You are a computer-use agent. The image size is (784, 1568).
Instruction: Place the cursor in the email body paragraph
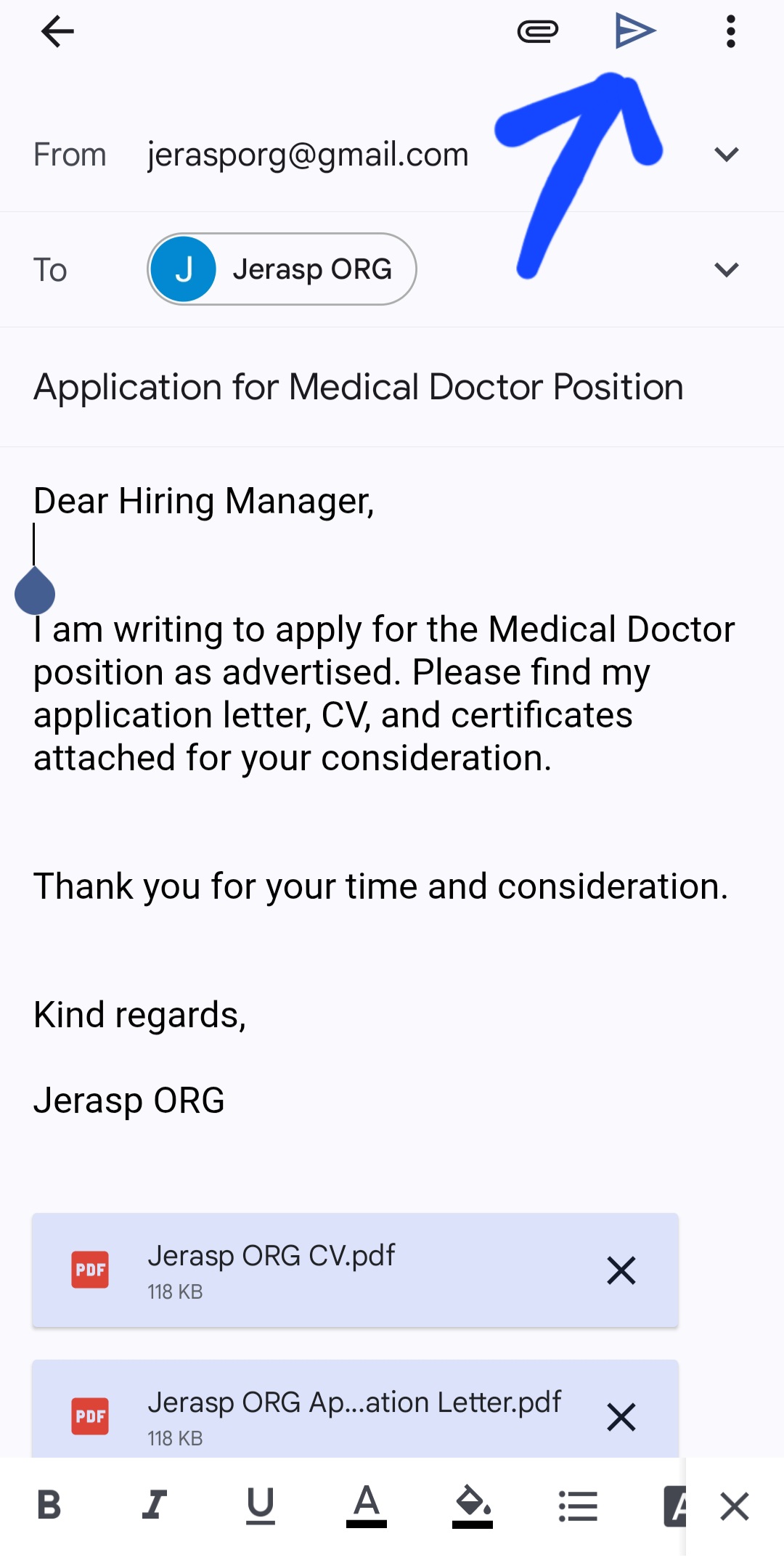tap(383, 693)
